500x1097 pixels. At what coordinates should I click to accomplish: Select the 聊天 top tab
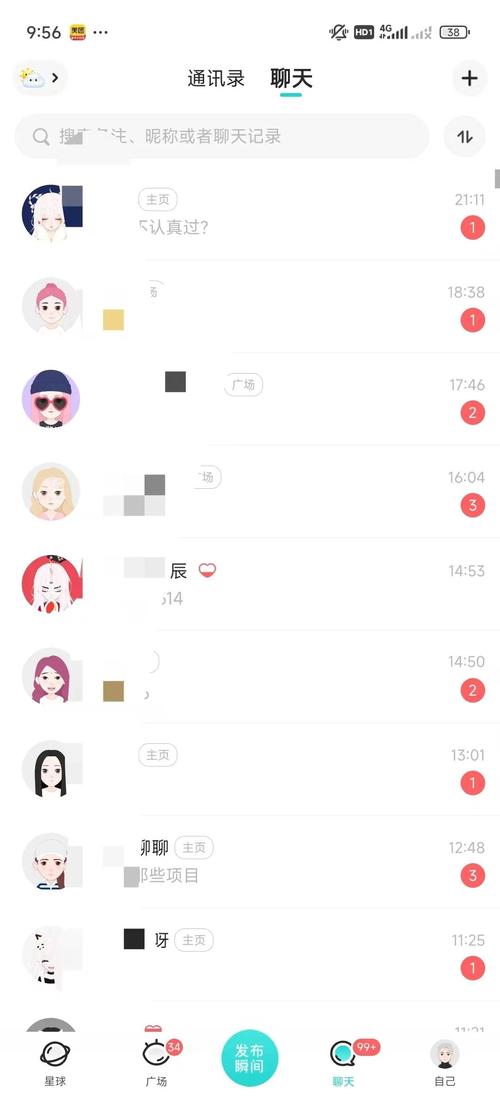[291, 79]
